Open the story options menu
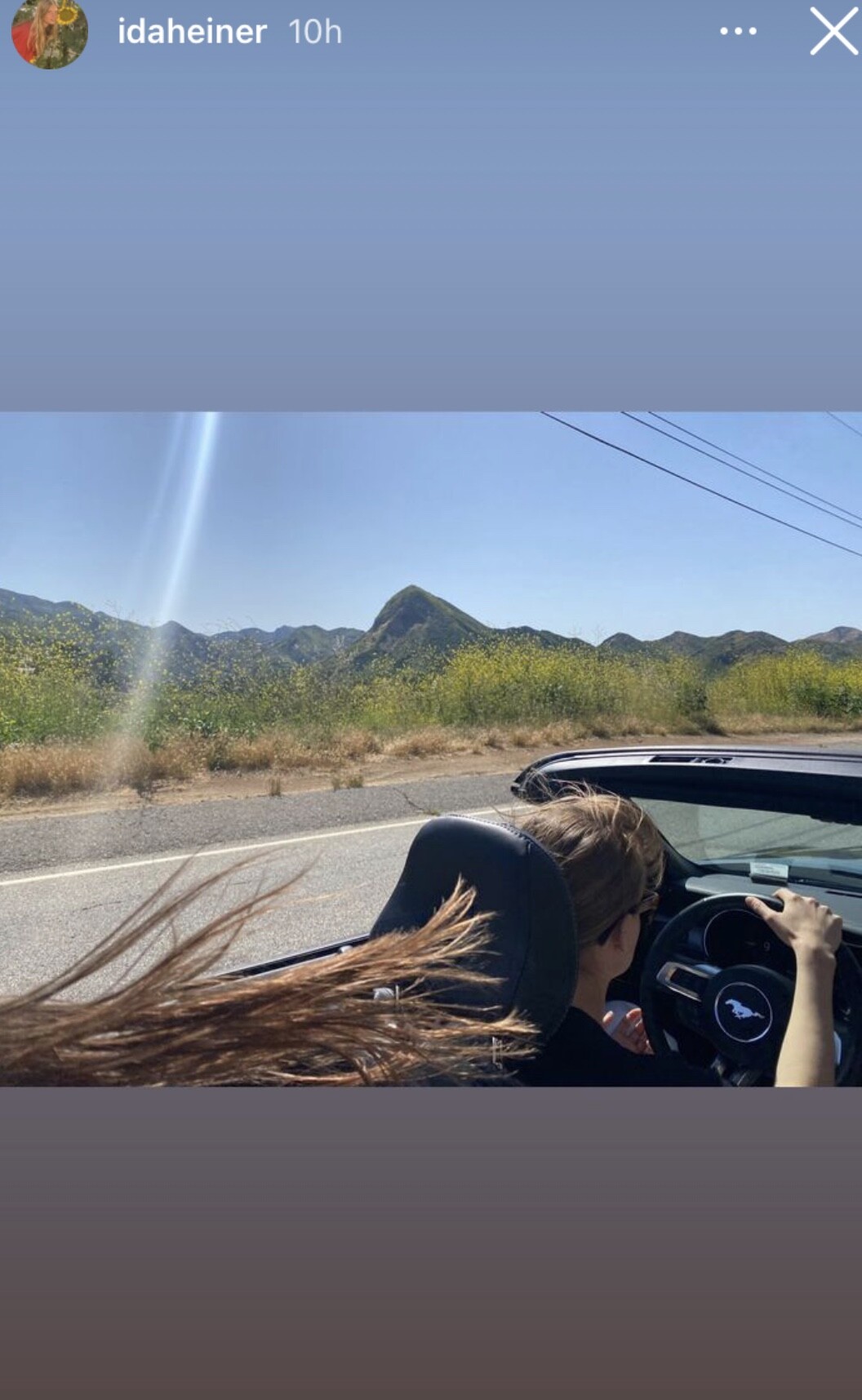This screenshot has height=1400, width=862. click(x=738, y=32)
